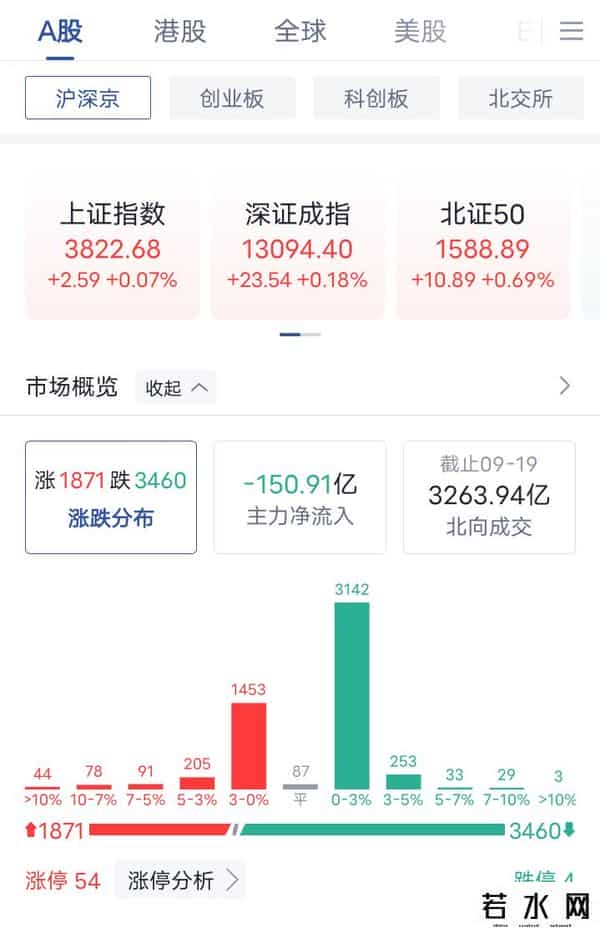Switch to the 港股 tab

pyautogui.click(x=180, y=31)
